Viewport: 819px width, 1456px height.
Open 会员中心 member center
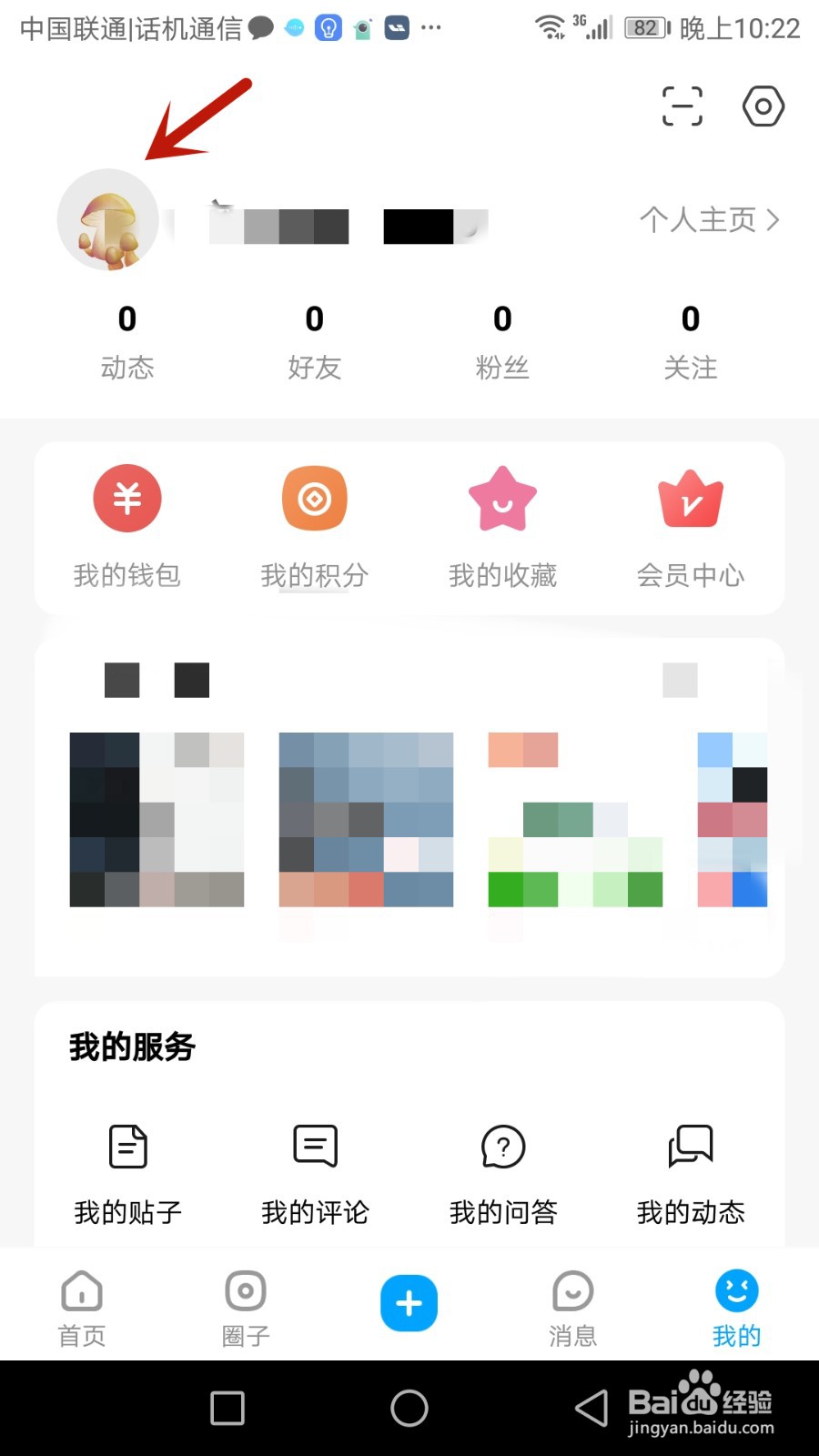(x=691, y=527)
